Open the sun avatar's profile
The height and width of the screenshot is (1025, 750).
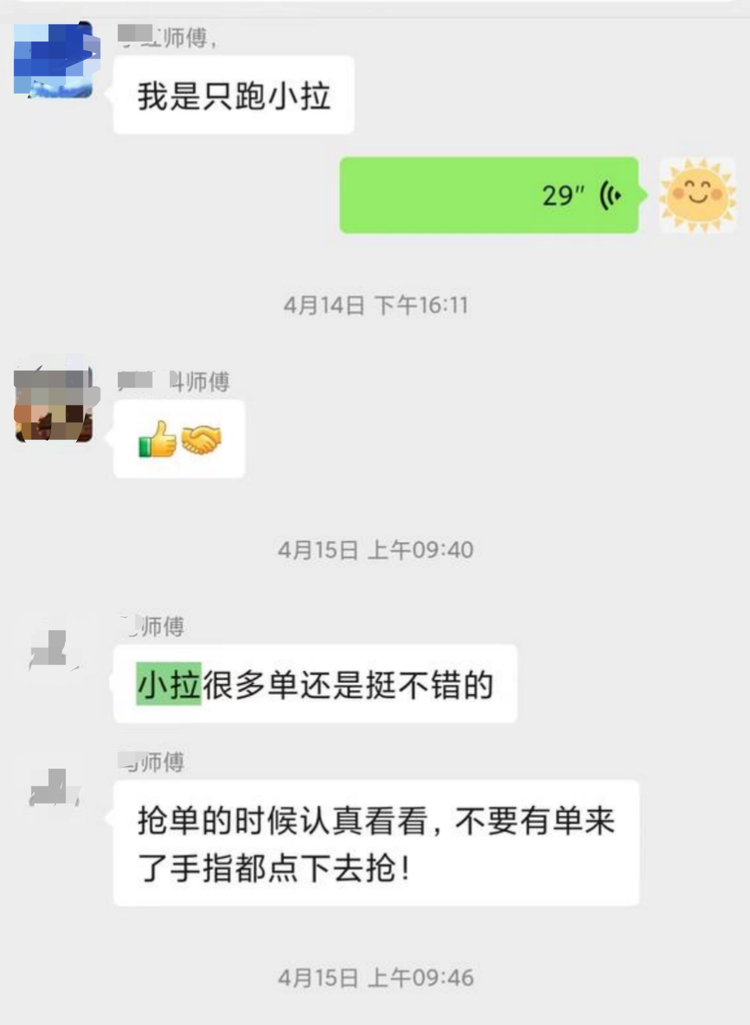[697, 195]
